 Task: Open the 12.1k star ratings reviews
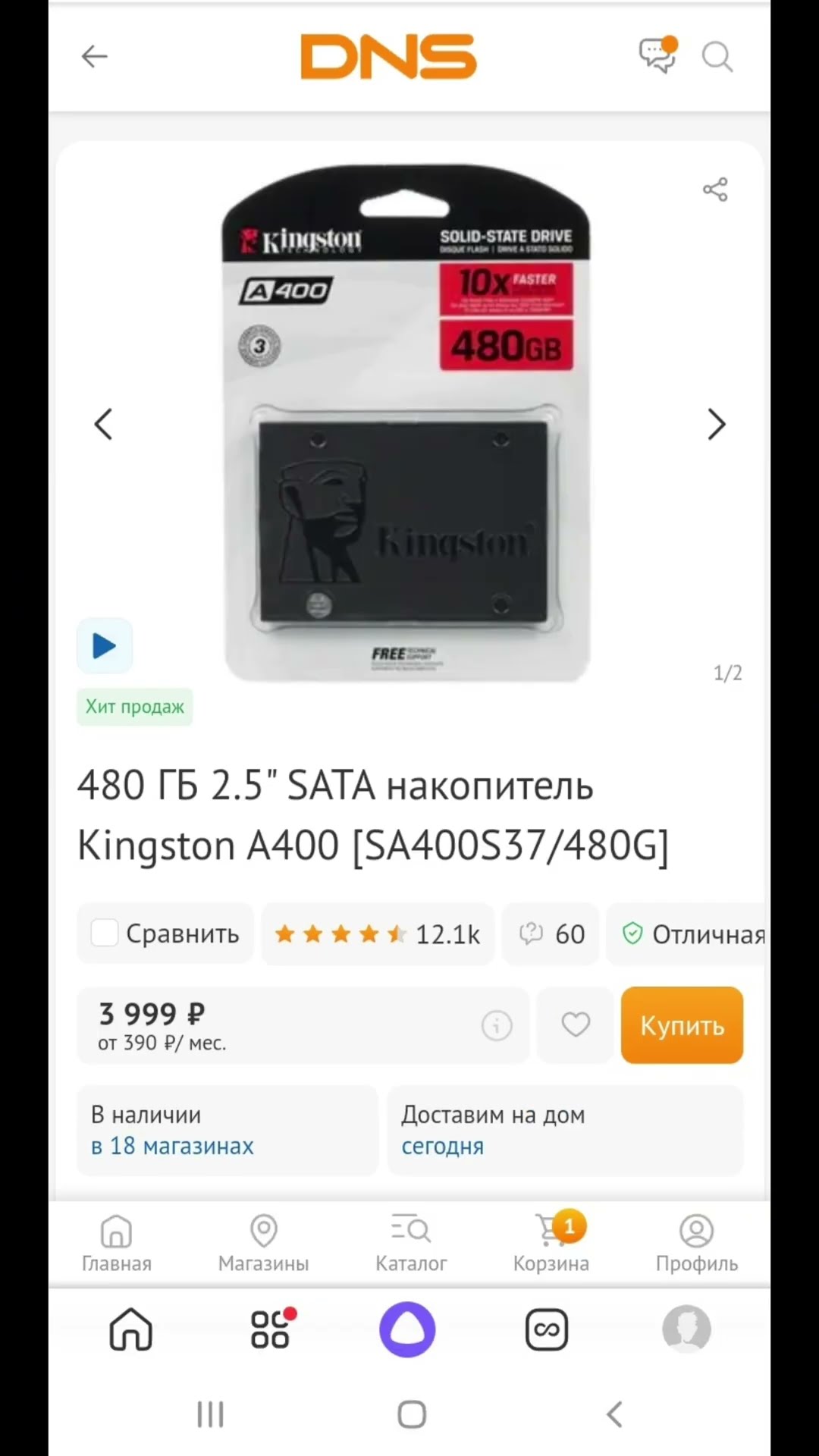(x=378, y=934)
